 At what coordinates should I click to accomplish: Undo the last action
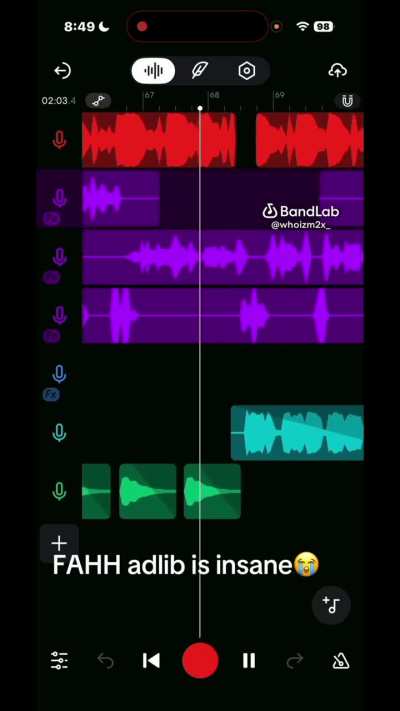click(x=105, y=661)
